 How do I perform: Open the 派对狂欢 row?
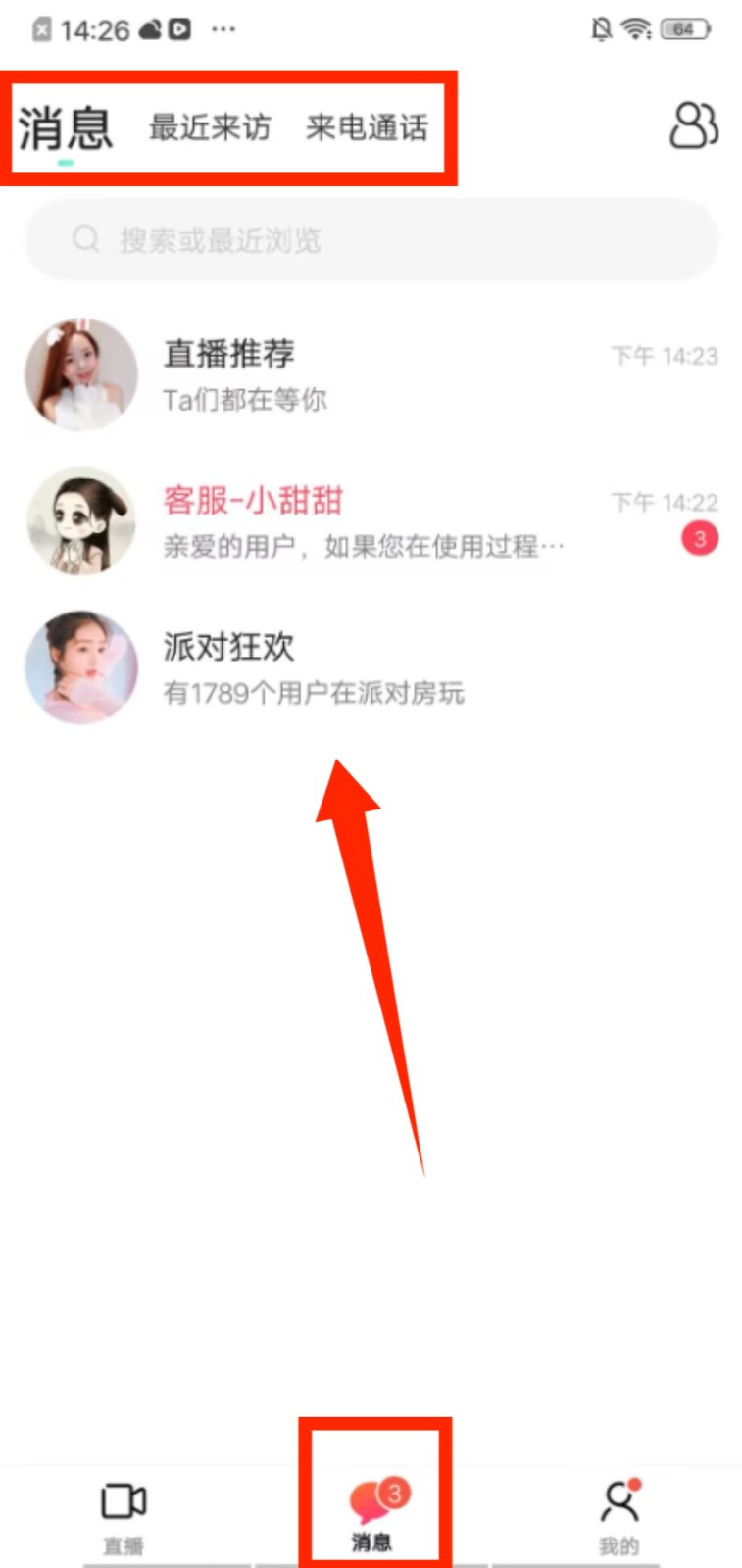[x=371, y=668]
